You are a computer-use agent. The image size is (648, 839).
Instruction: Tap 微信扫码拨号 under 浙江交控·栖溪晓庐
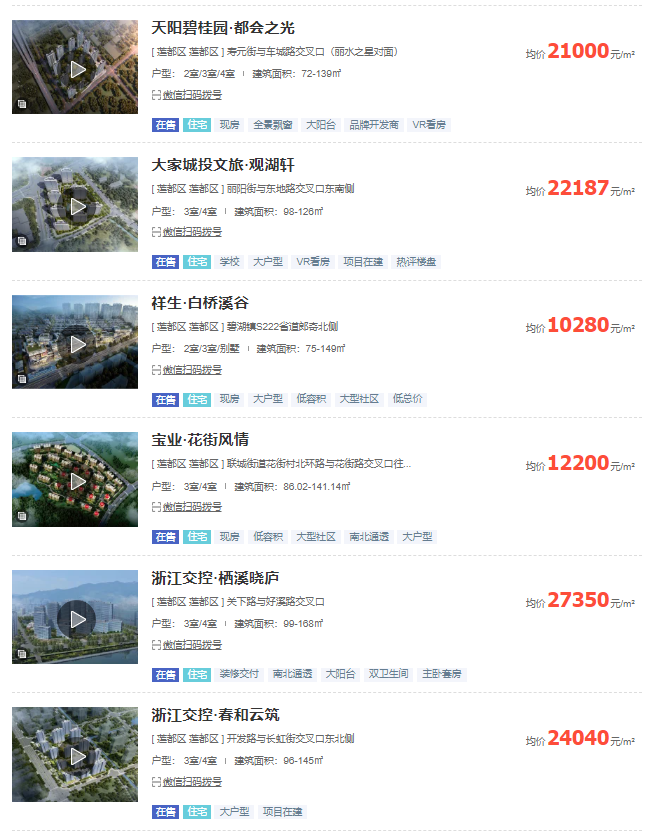[x=192, y=645]
